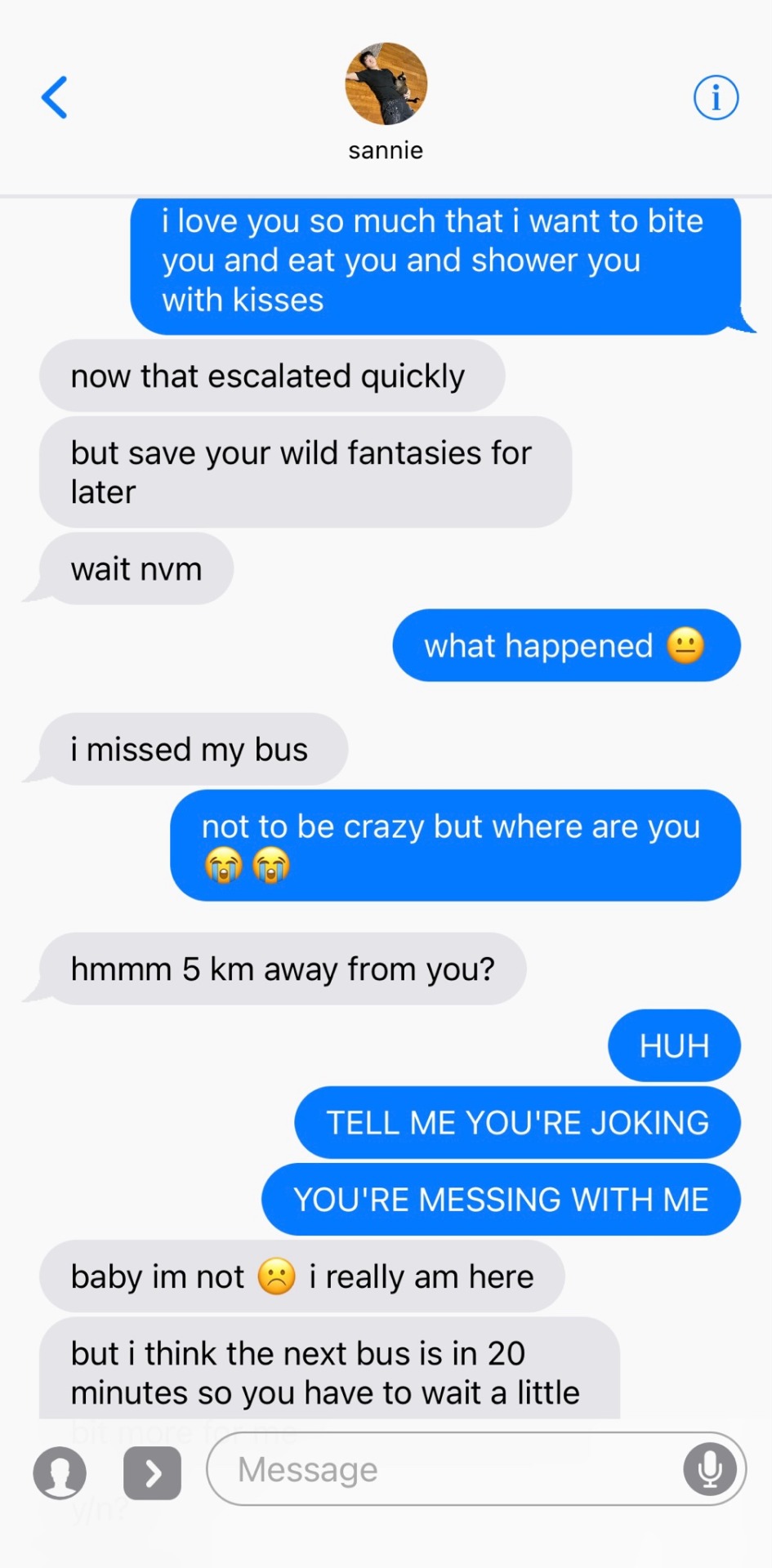This screenshot has width=772, height=1568.
Task: Open sannie's contact profile picture
Action: point(386,84)
